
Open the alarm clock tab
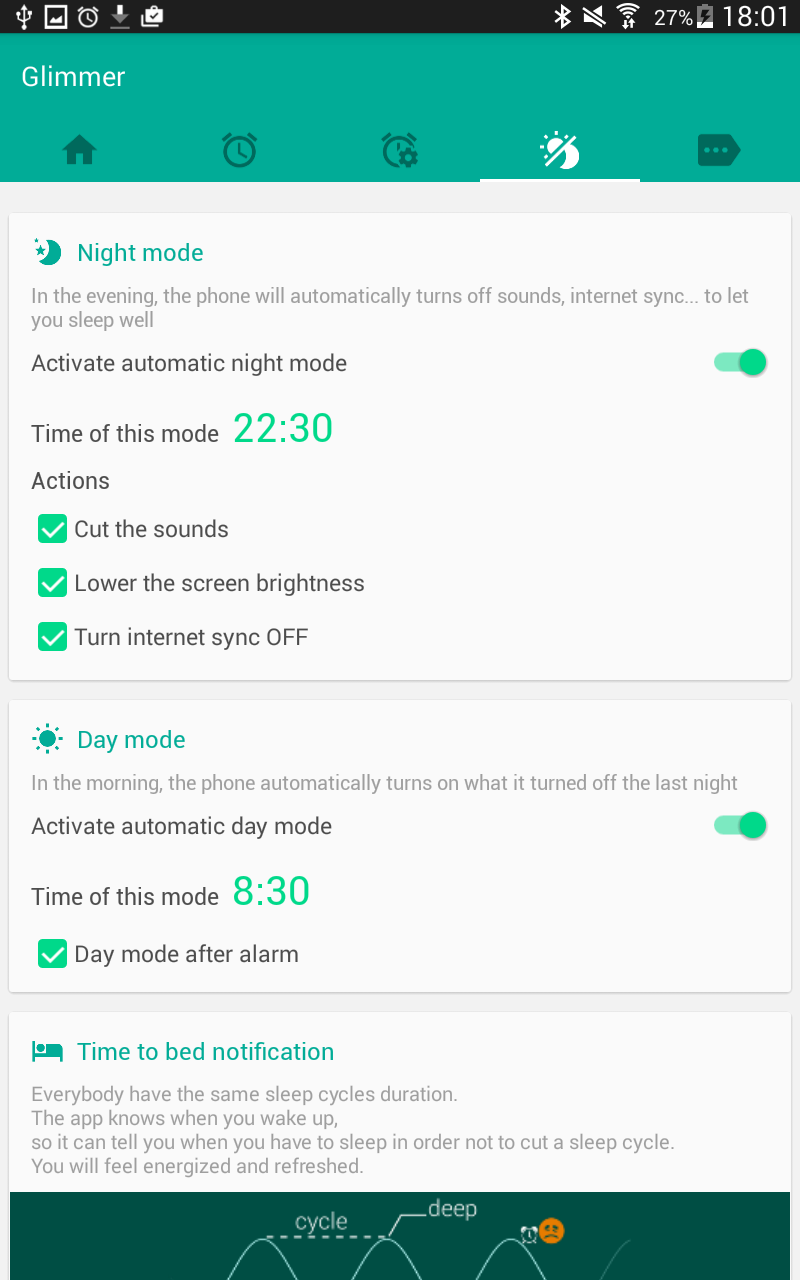point(240,151)
